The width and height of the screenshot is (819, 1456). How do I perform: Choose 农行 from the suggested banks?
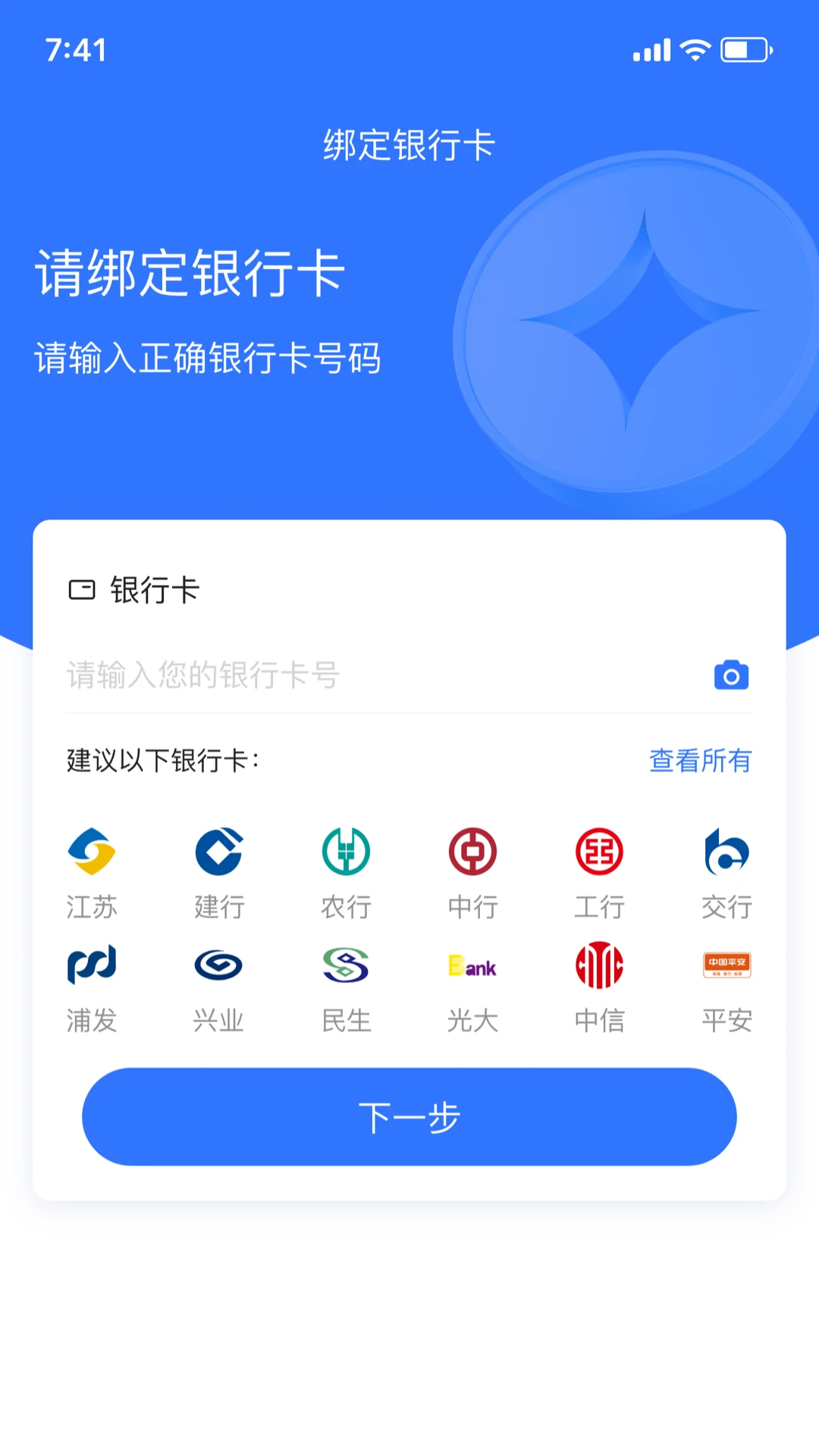[x=346, y=853]
